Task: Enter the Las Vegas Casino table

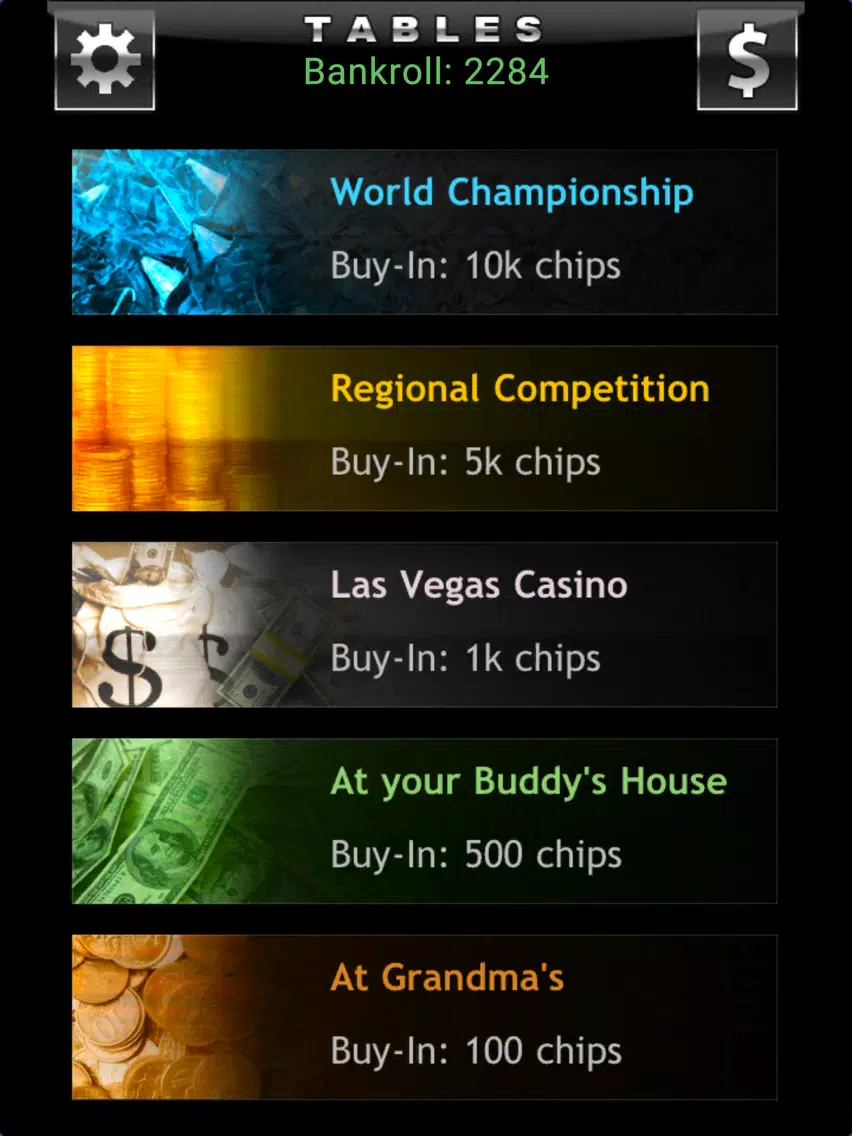Action: (x=424, y=624)
